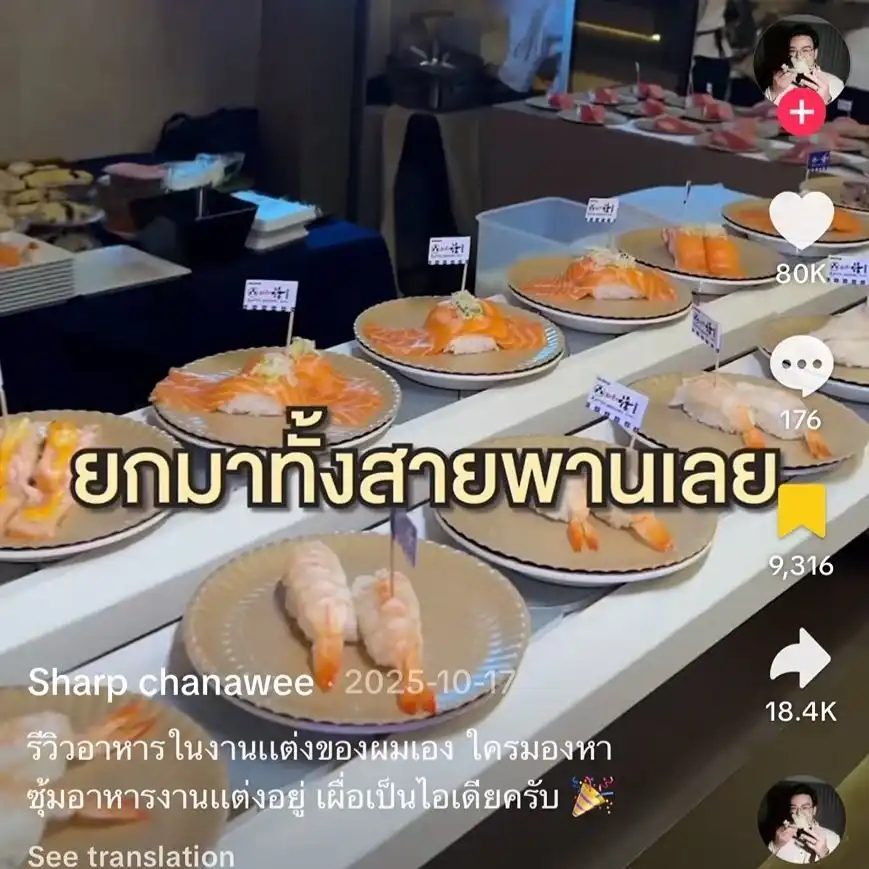This screenshot has height=869, width=869.
Task: Tap the Sharp chanawee username
Action: [170, 683]
